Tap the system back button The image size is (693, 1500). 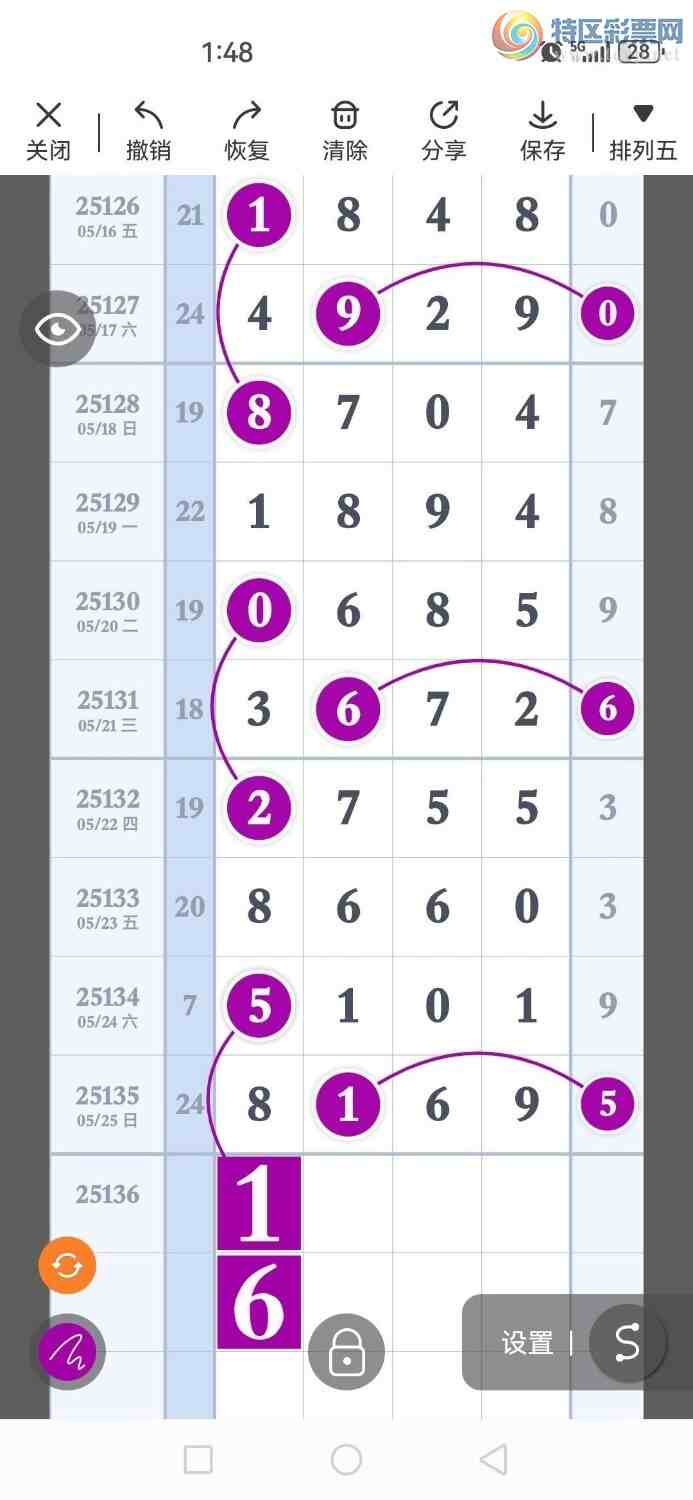493,1460
